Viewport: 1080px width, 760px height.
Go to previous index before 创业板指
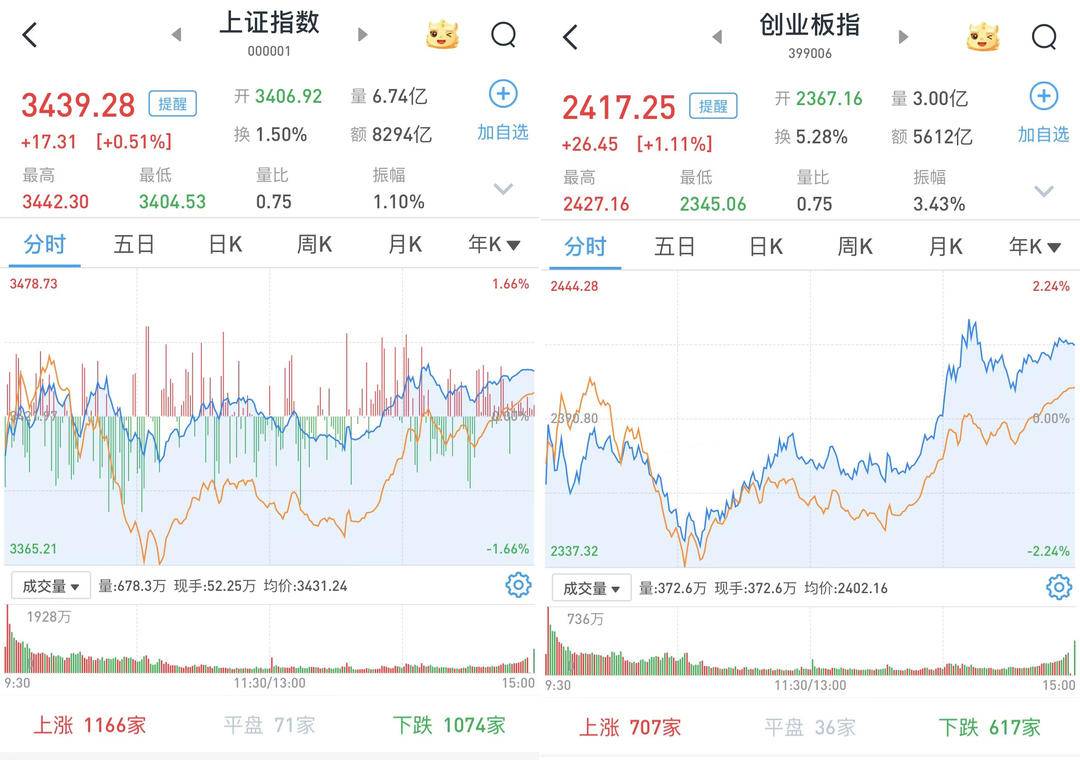717,38
